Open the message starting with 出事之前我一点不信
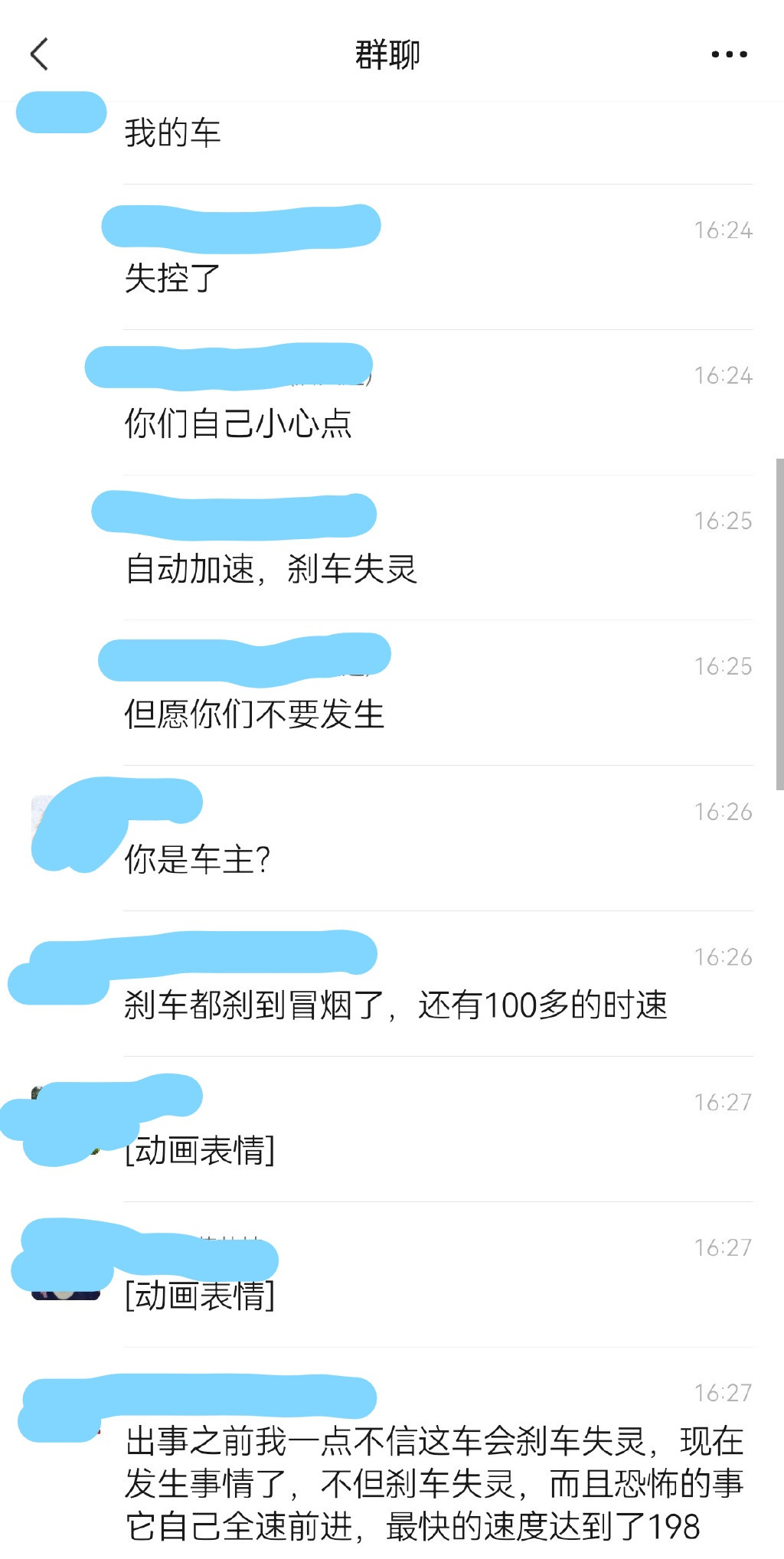The height and width of the screenshot is (1559, 784). pos(433,1483)
